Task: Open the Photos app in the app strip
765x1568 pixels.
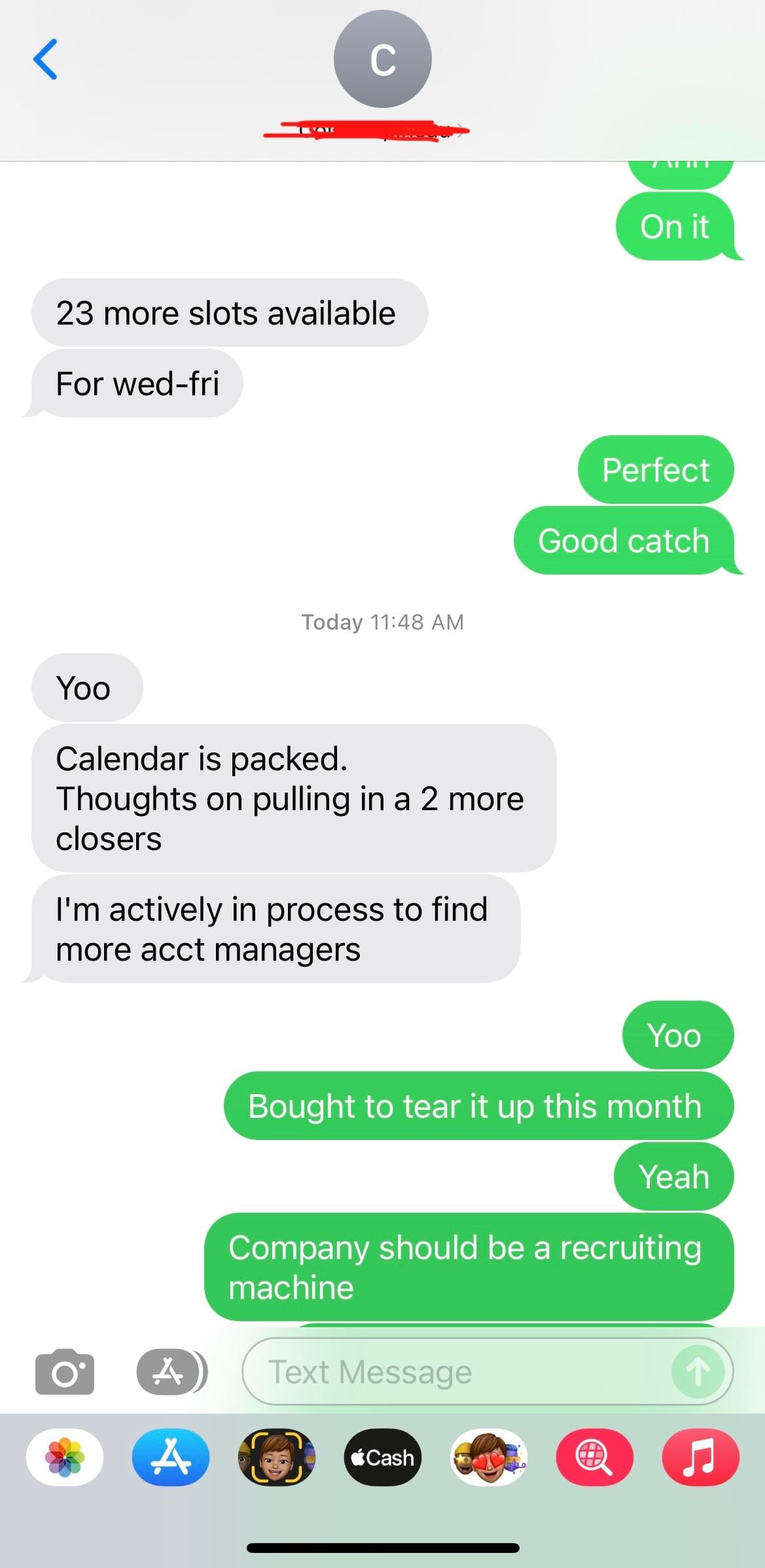Action: pyautogui.click(x=65, y=1457)
